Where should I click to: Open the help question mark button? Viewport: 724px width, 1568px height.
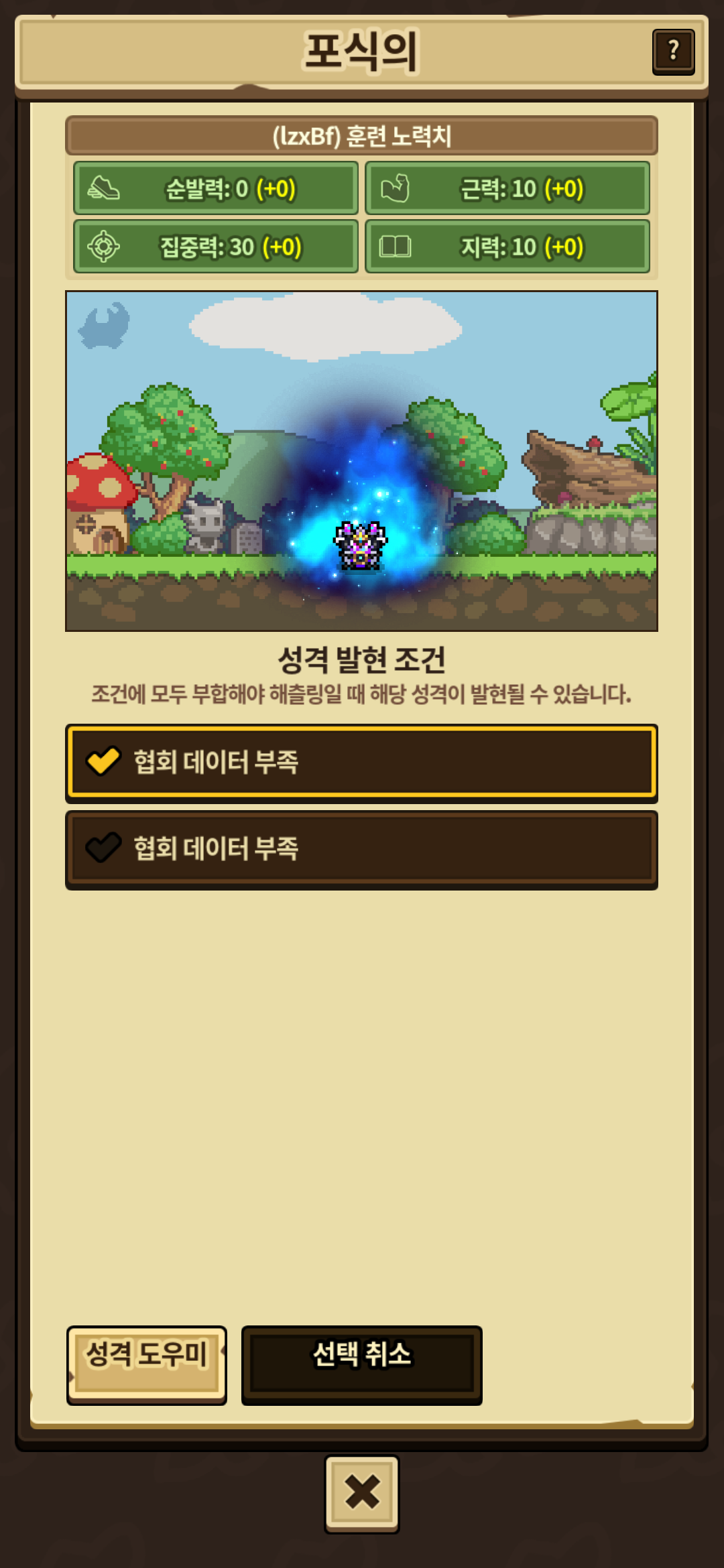(673, 52)
